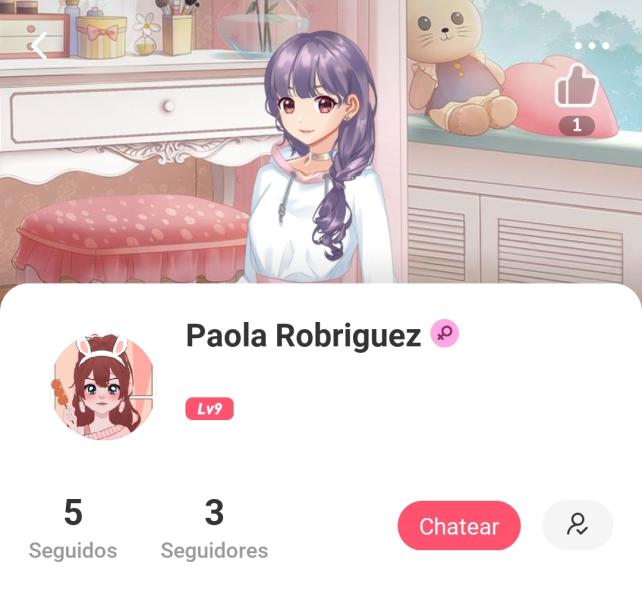Tap the Lv9 level badge
This screenshot has width=642, height=600.
pyautogui.click(x=209, y=408)
